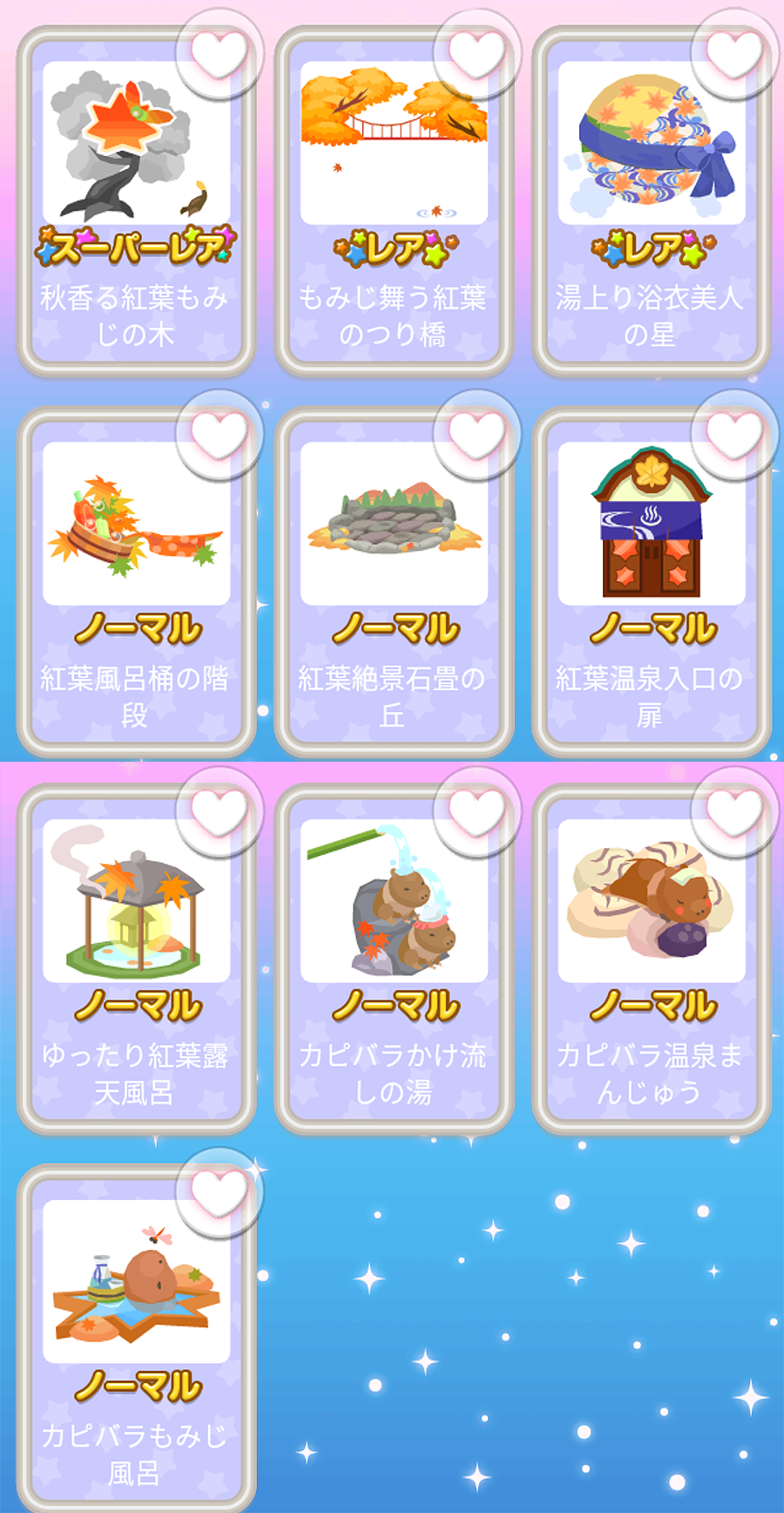
Task: Heart the 紅葉風呂桶の階段 item
Action: pyautogui.click(x=219, y=433)
